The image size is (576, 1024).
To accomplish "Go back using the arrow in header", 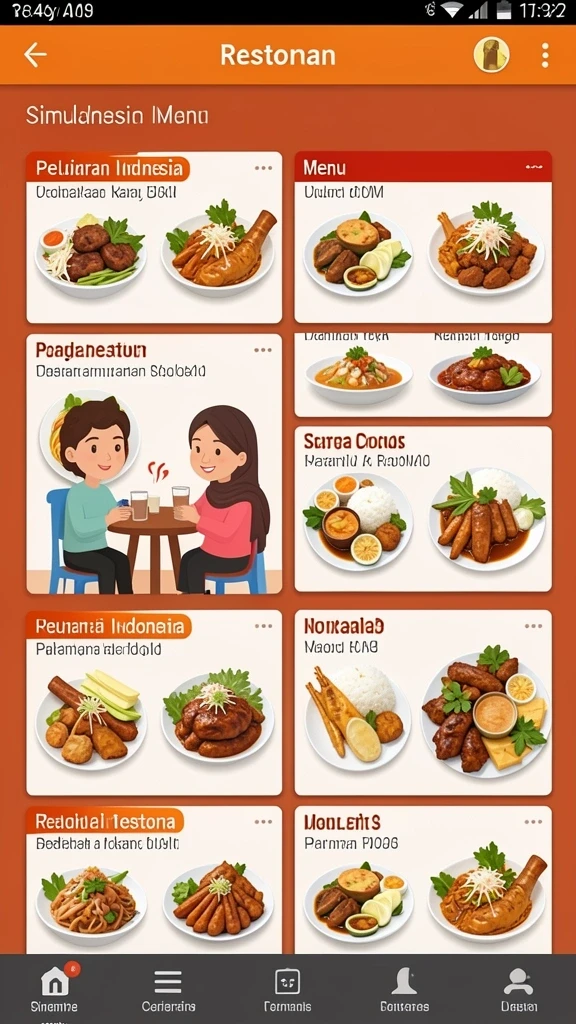I will point(35,55).
